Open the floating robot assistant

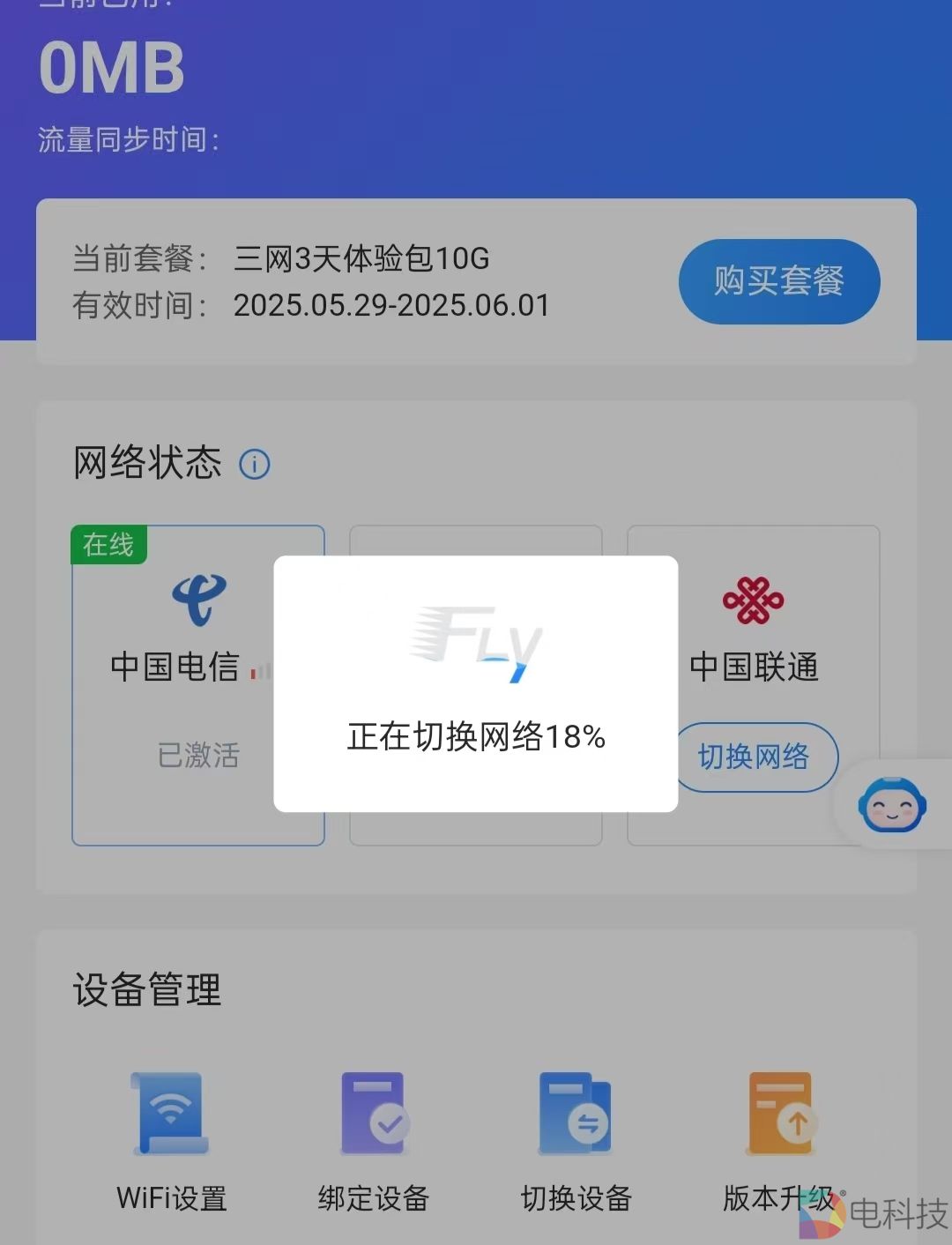click(x=894, y=806)
